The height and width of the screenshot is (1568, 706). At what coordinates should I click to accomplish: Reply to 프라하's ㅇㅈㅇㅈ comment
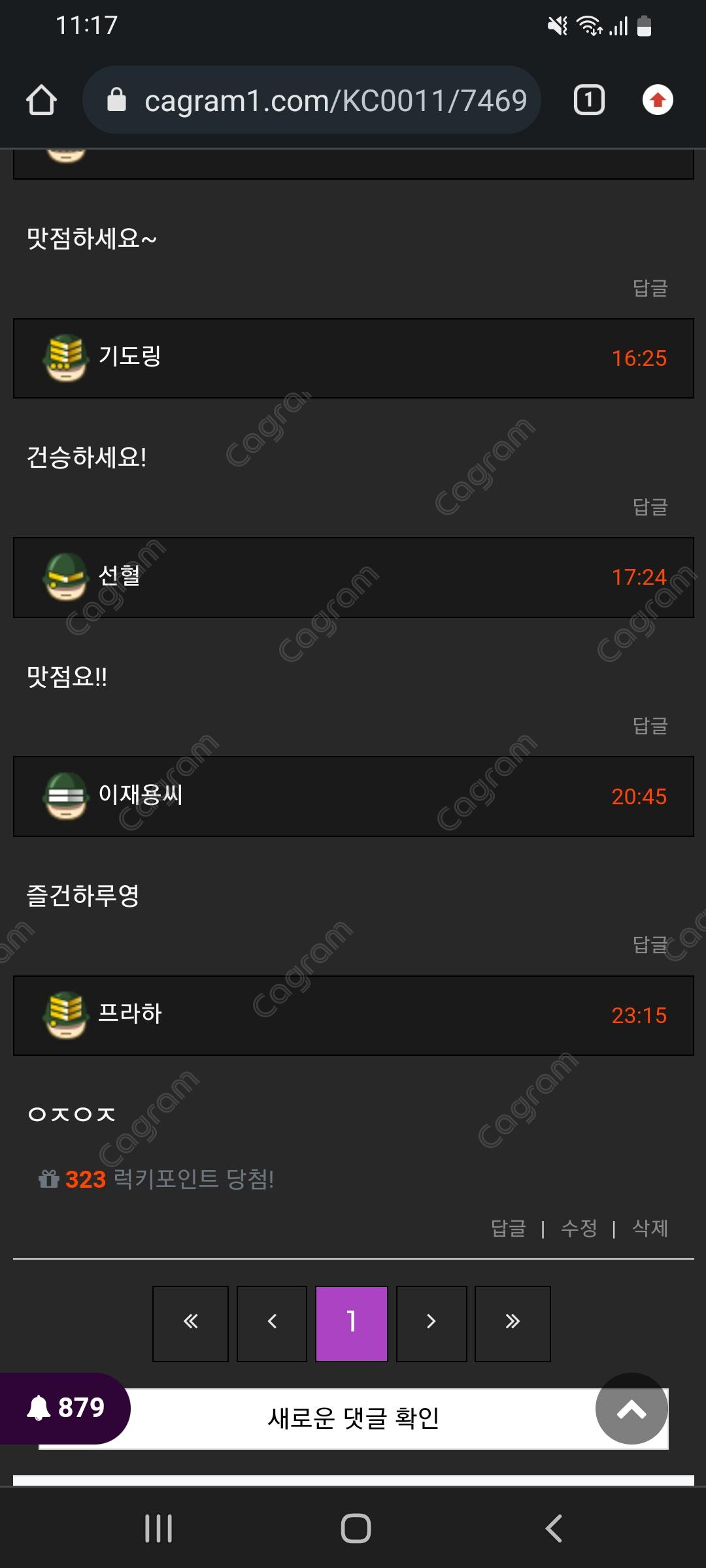point(509,1228)
